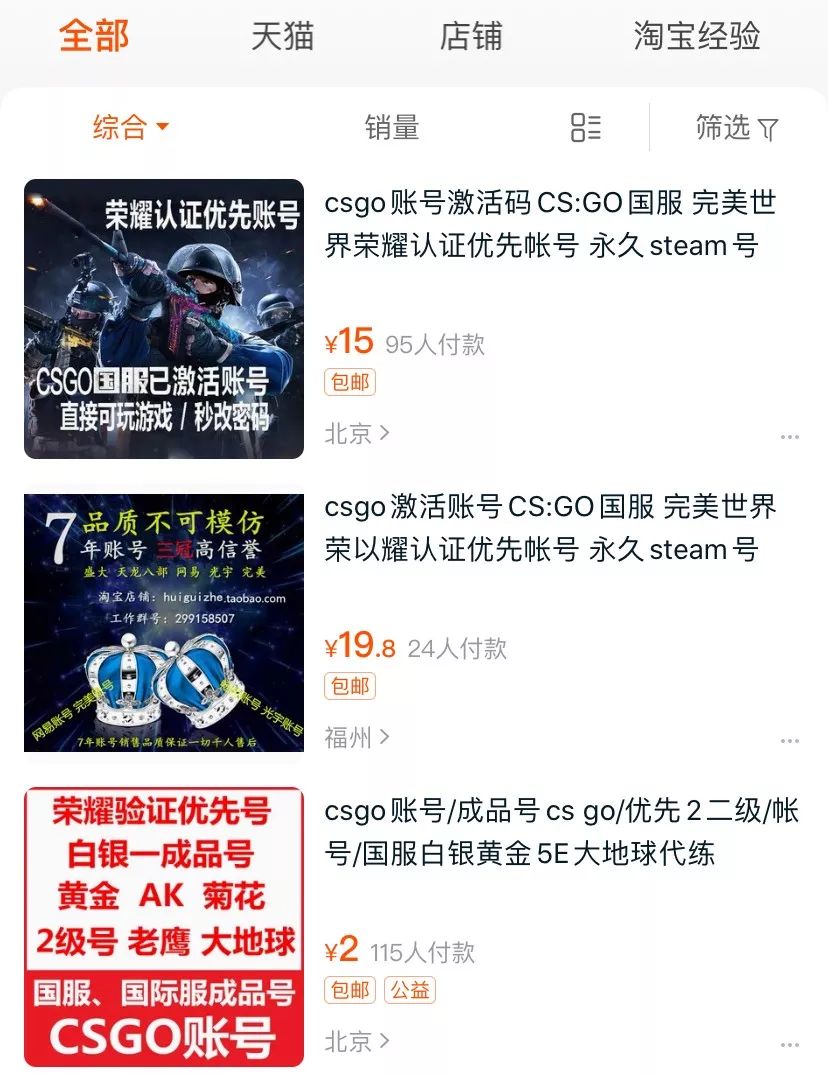Open the crown-image product thumbnail
Image resolution: width=828 pixels, height=1075 pixels.
163,623
